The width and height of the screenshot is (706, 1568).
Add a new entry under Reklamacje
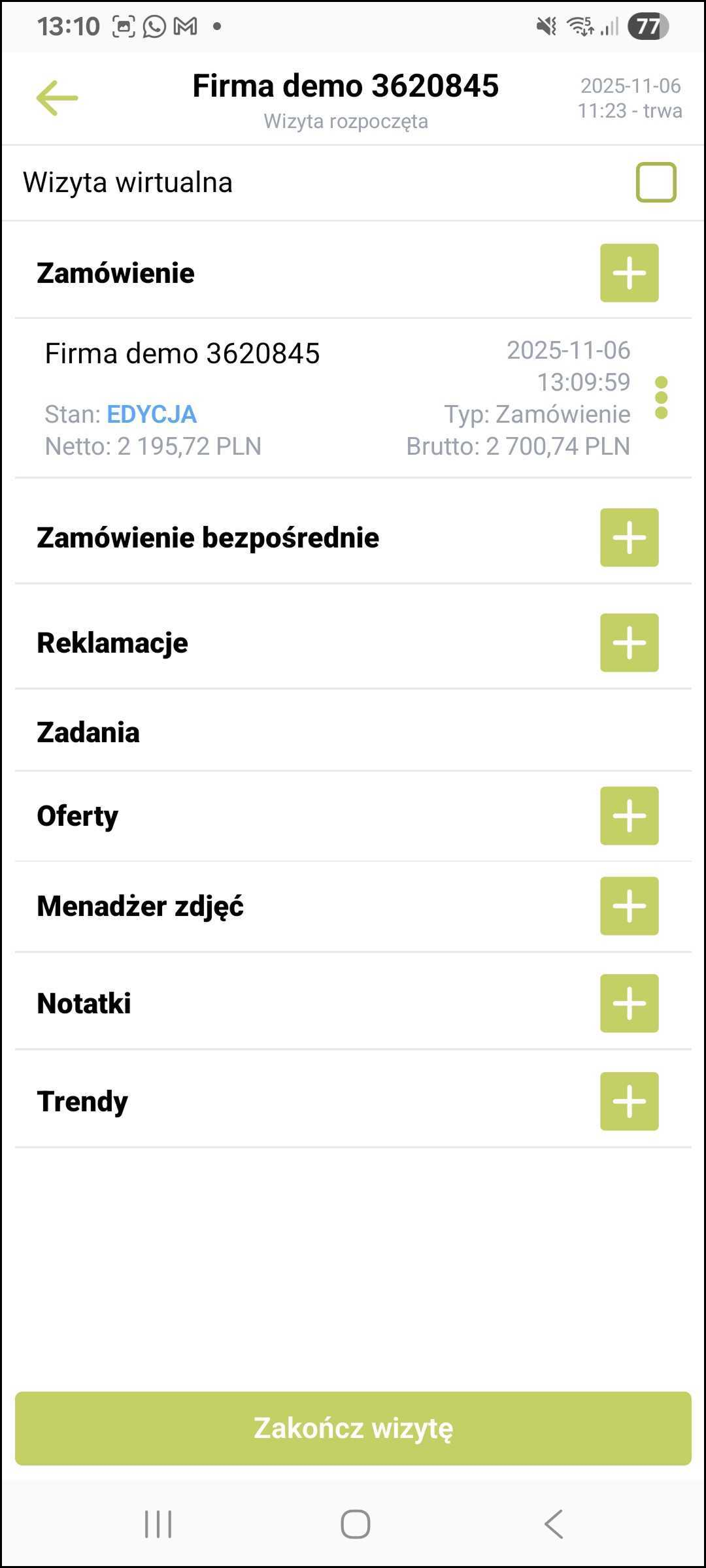pyautogui.click(x=629, y=643)
